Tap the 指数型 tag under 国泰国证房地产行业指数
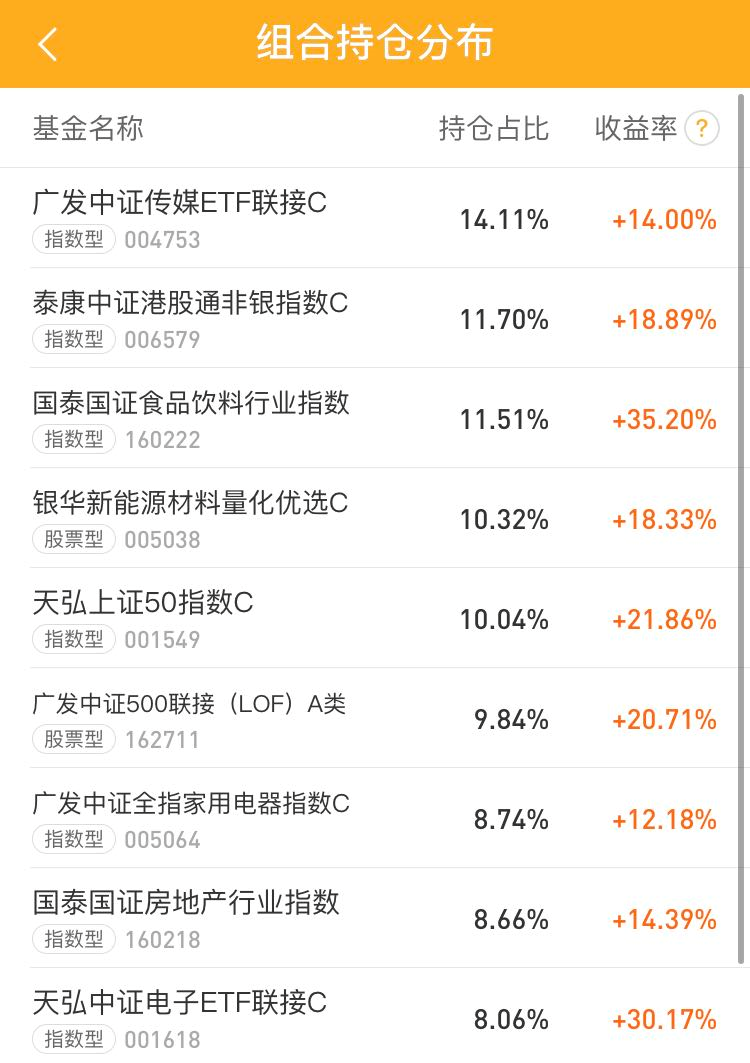The height and width of the screenshot is (1063, 750). (x=74, y=939)
